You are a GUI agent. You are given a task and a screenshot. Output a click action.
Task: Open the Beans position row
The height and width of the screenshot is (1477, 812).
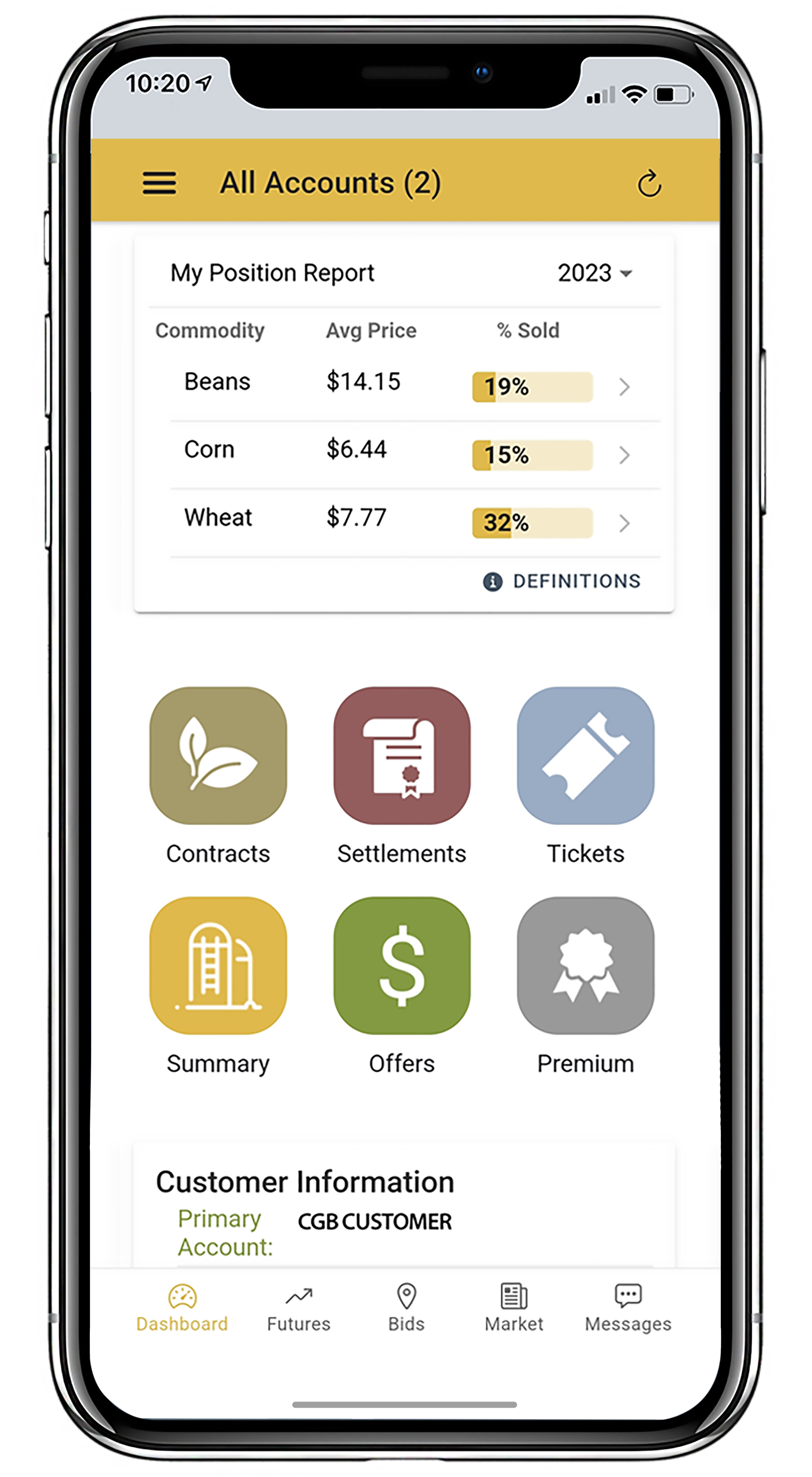624,387
